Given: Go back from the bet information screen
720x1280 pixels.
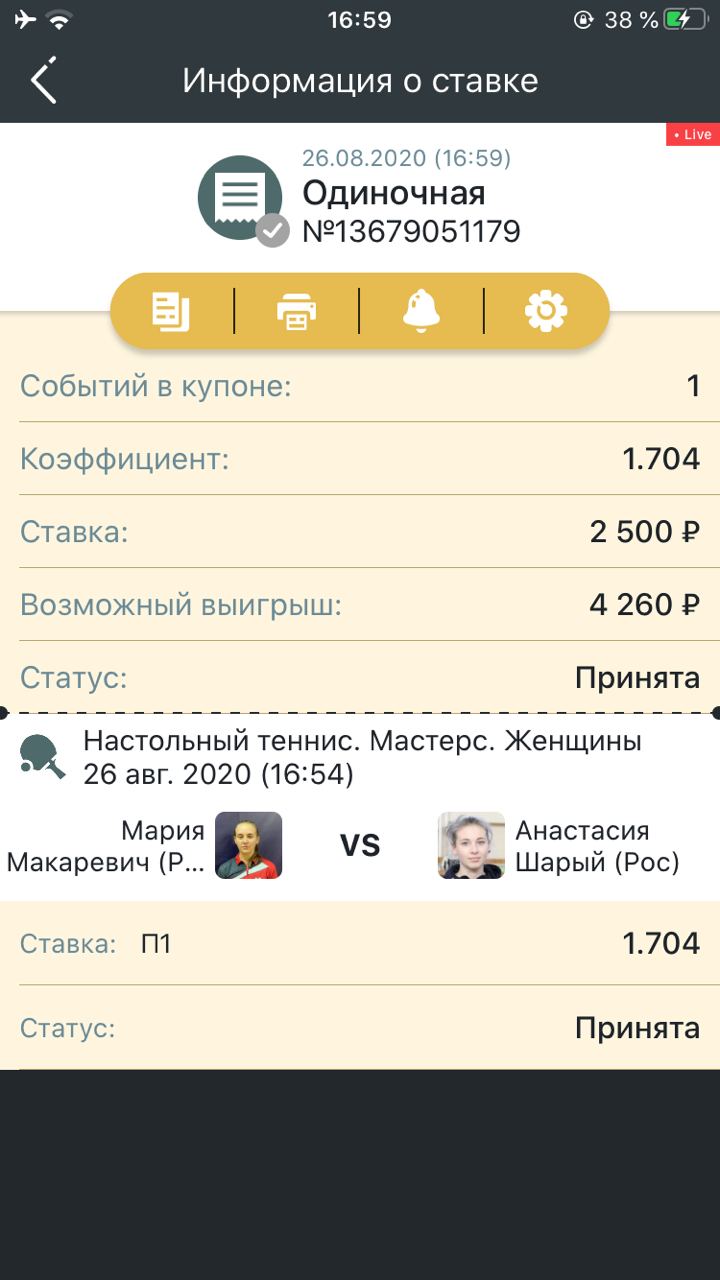Looking at the screenshot, I should [x=44, y=80].
